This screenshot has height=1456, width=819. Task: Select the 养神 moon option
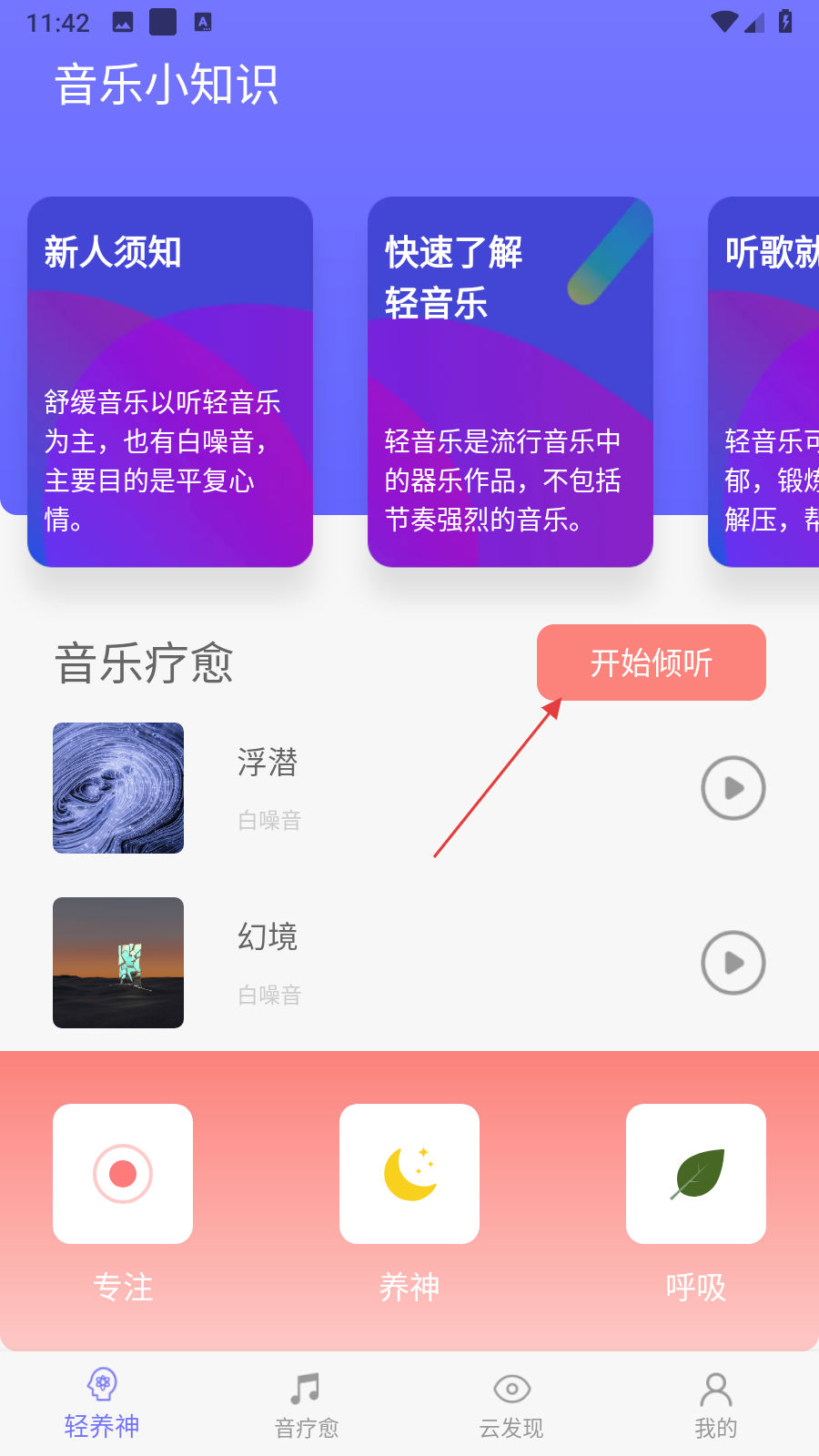409,1174
